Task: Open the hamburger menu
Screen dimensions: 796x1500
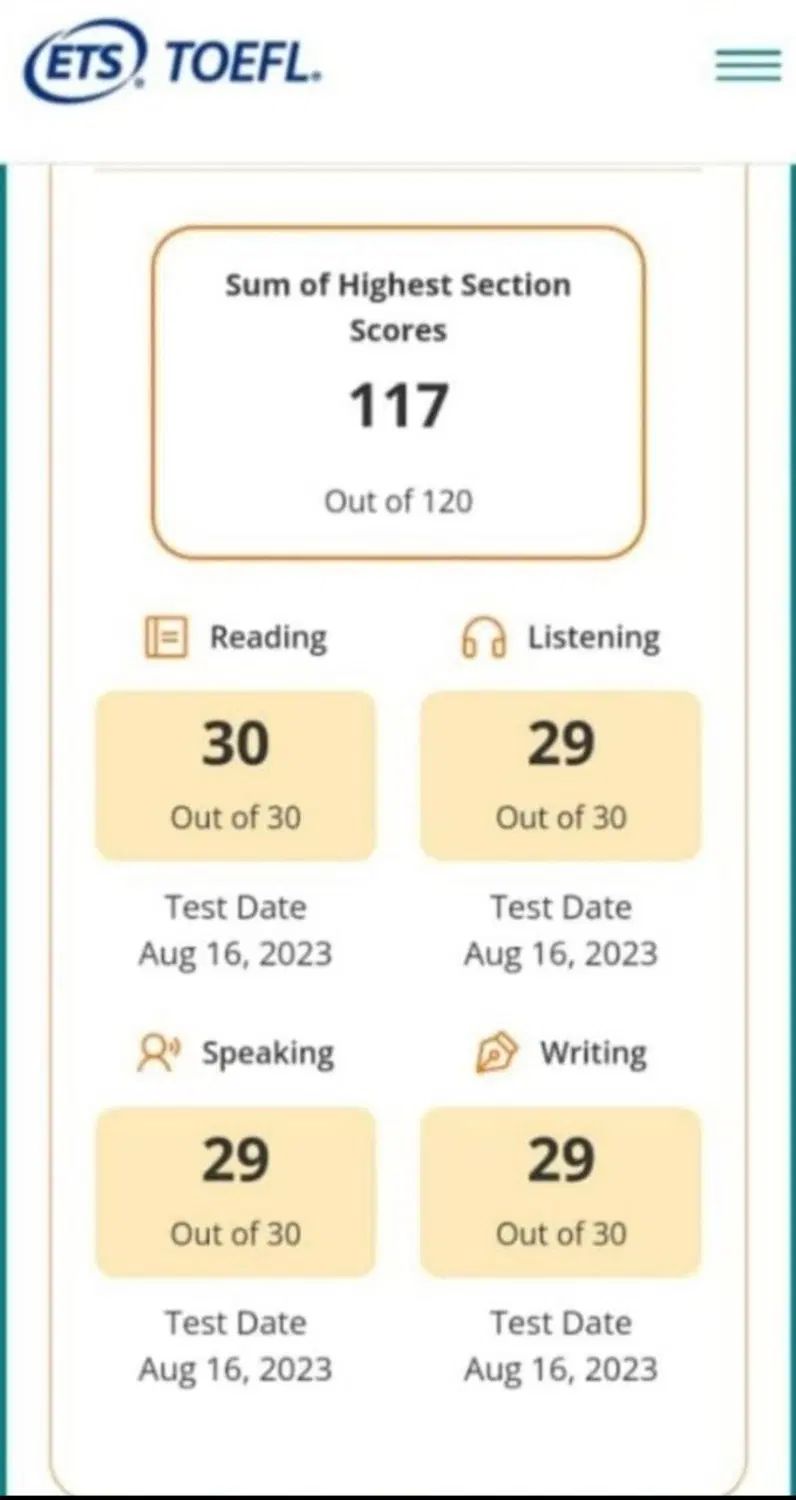Action: point(748,65)
